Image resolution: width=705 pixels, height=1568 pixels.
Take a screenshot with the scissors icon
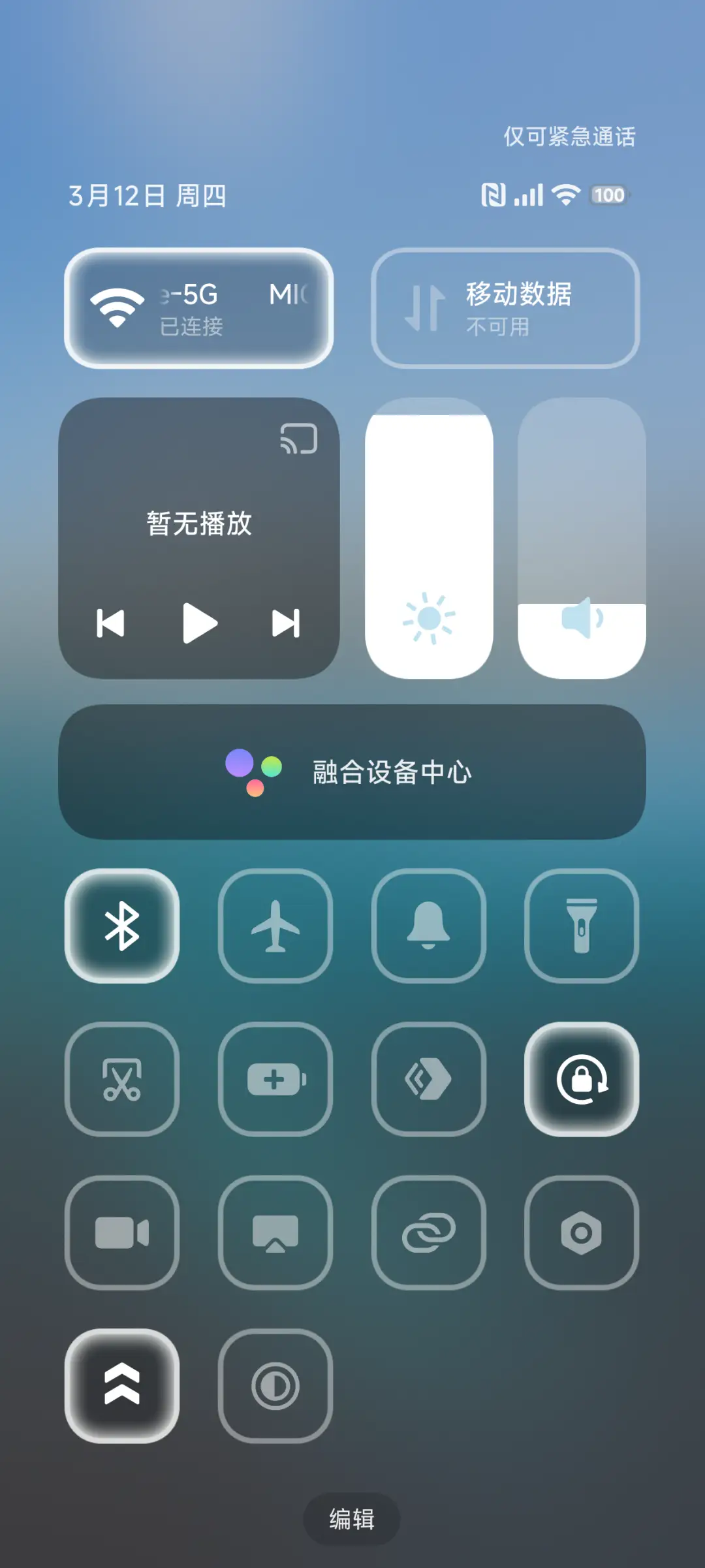click(123, 1080)
